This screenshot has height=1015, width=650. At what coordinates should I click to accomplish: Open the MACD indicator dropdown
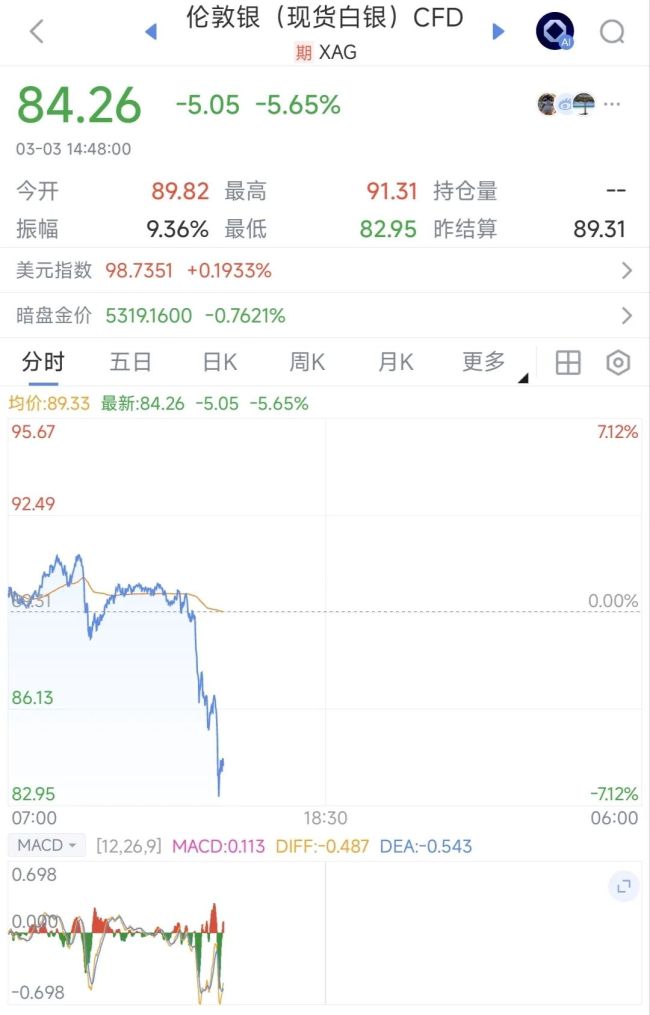48,846
